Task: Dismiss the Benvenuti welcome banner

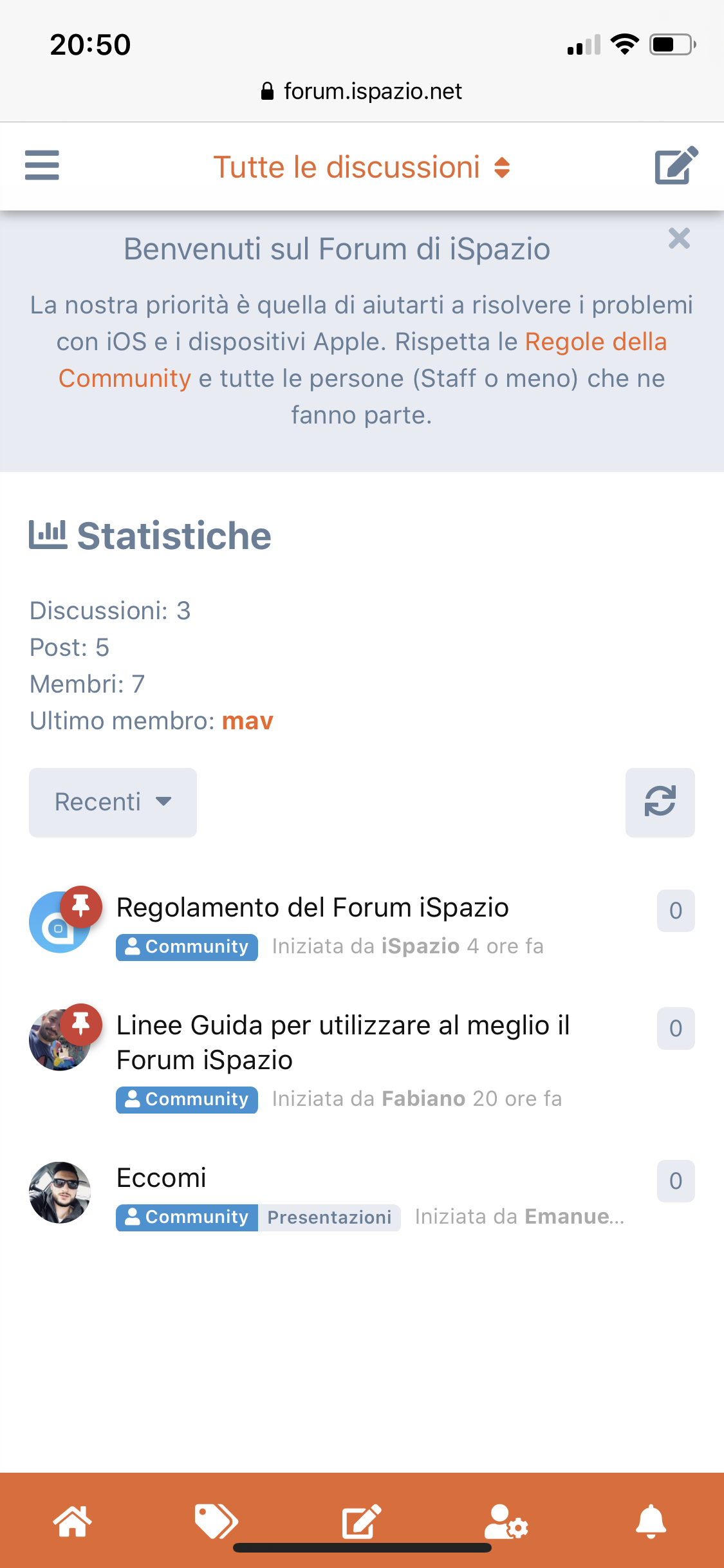Action: tap(679, 239)
